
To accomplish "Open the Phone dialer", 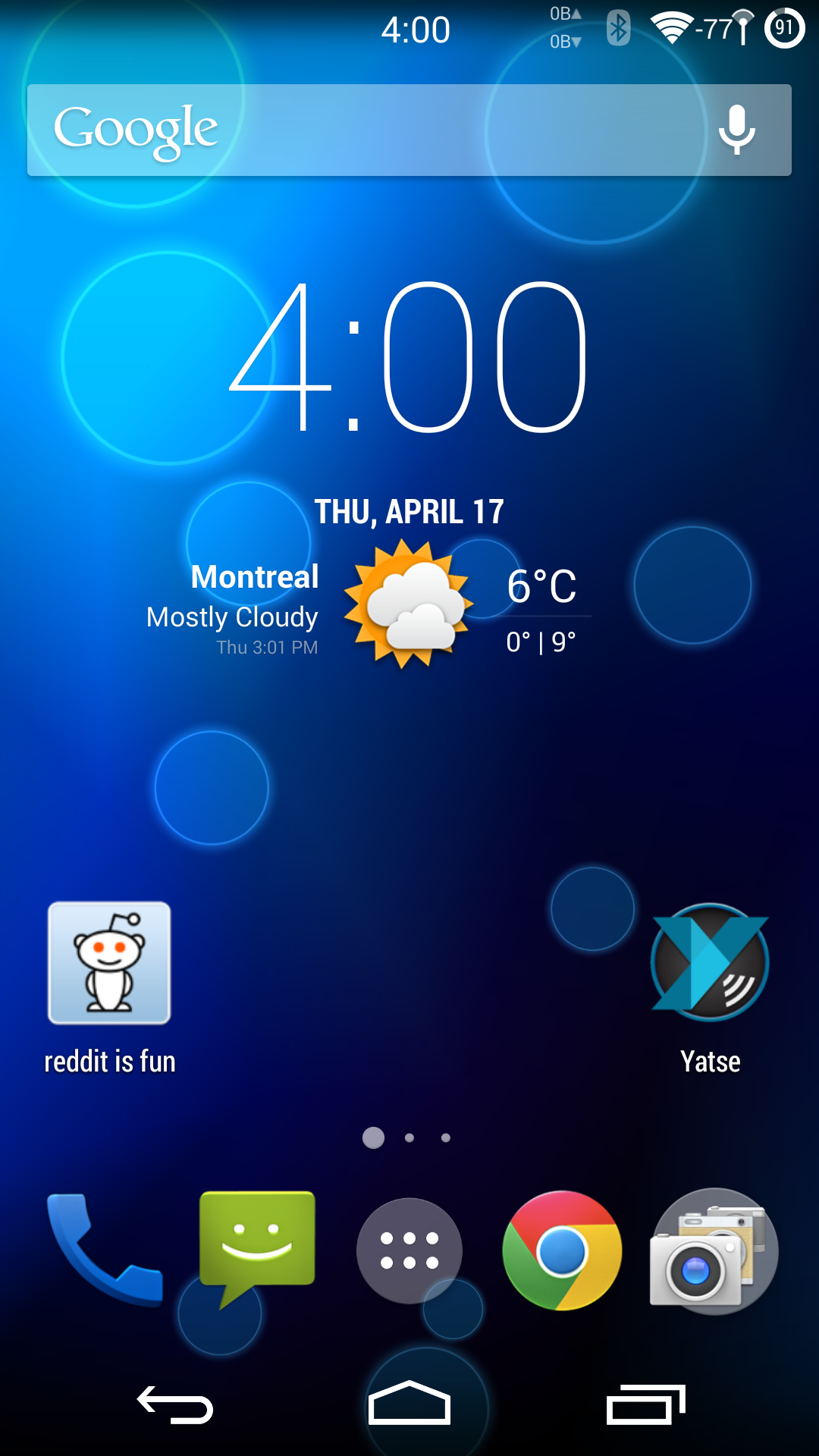I will click(105, 1250).
